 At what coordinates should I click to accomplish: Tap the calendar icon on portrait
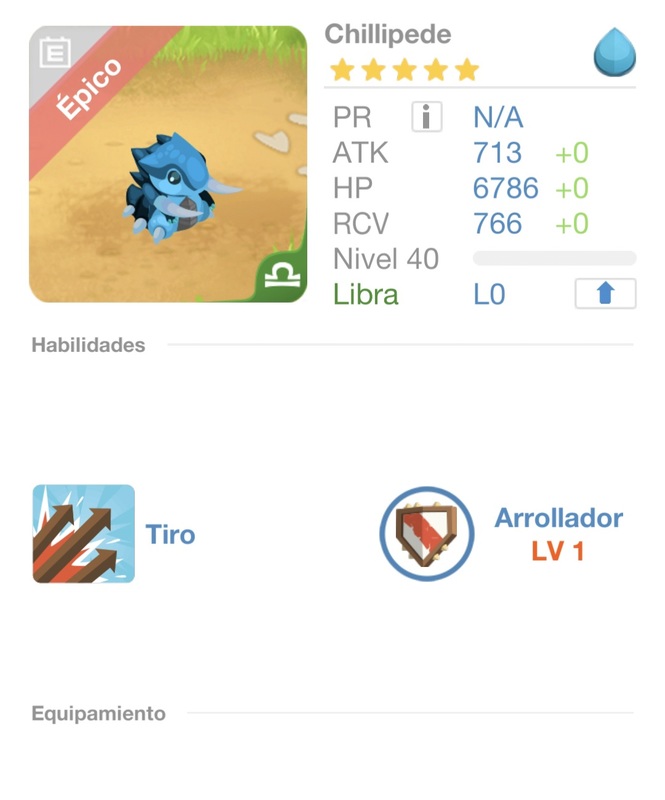click(55, 52)
